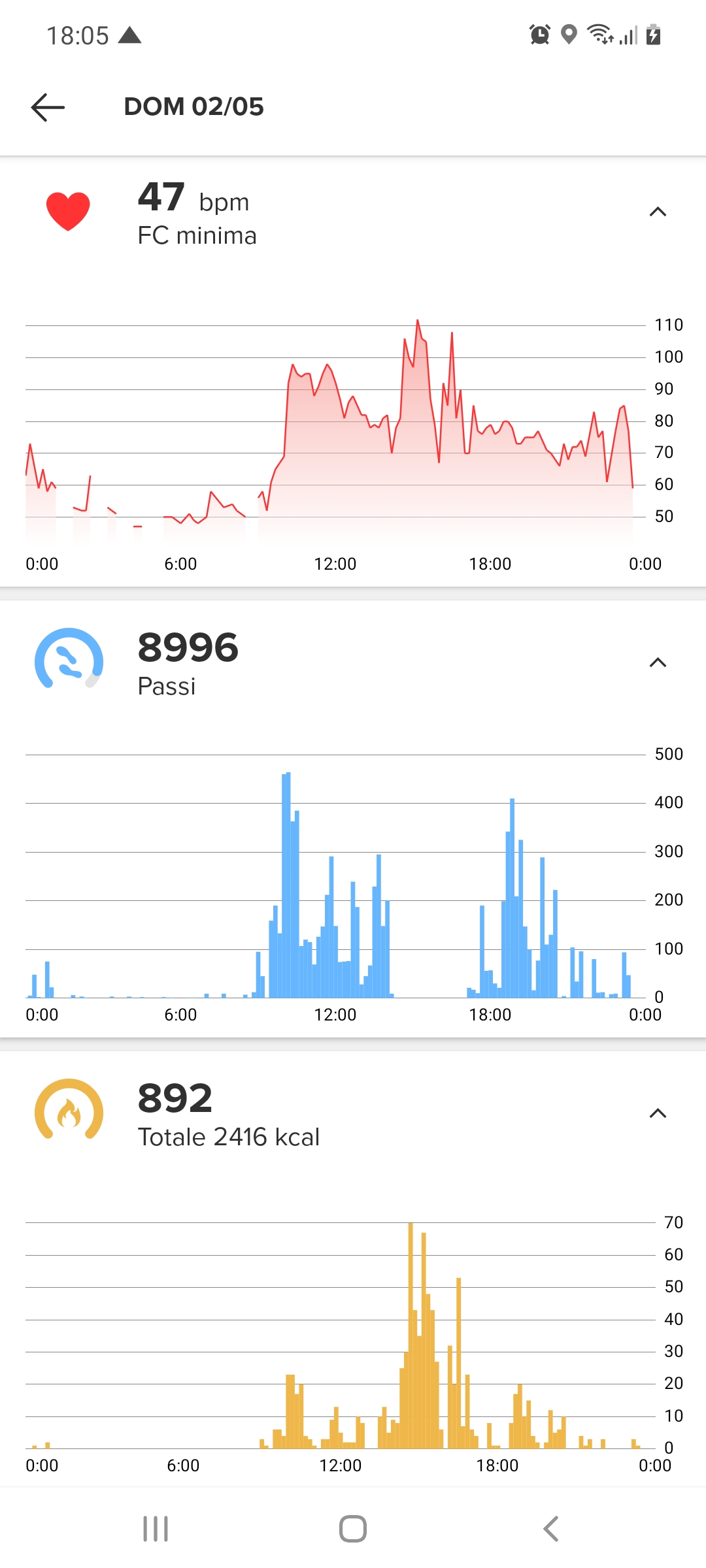The height and width of the screenshot is (1568, 706).
Task: Go to the home screen
Action: [x=353, y=1529]
